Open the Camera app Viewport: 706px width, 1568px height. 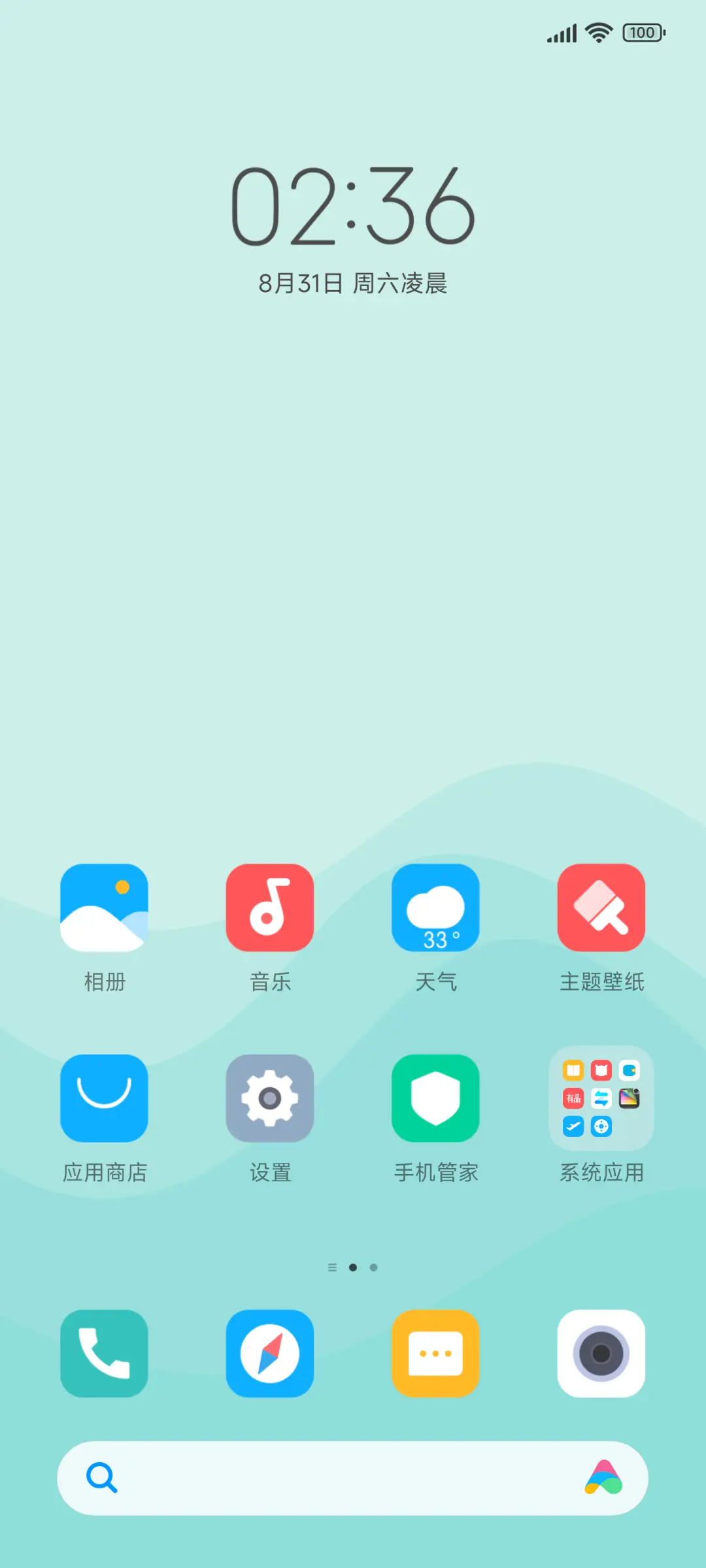pyautogui.click(x=601, y=1354)
